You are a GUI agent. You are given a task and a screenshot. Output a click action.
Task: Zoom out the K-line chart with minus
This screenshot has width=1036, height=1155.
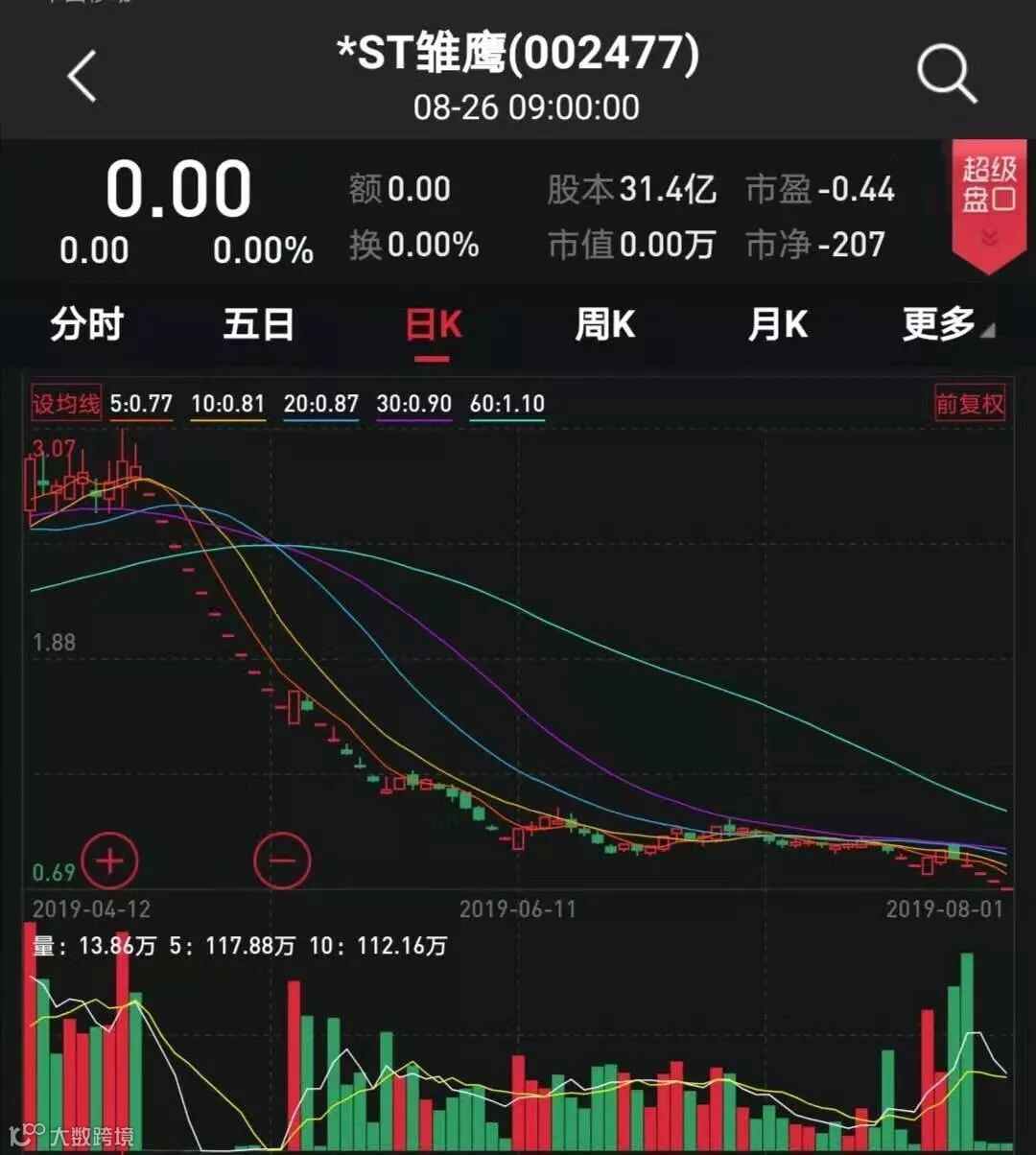coord(282,860)
